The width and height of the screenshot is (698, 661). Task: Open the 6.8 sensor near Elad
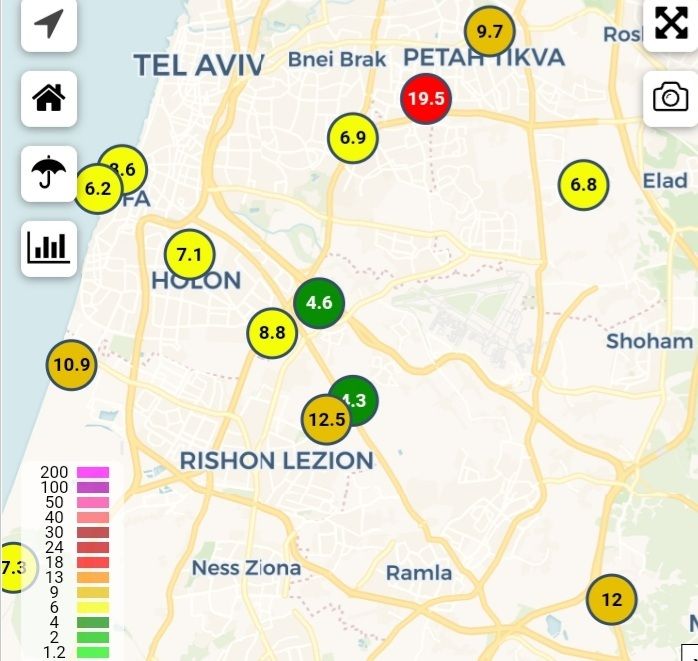pyautogui.click(x=583, y=184)
